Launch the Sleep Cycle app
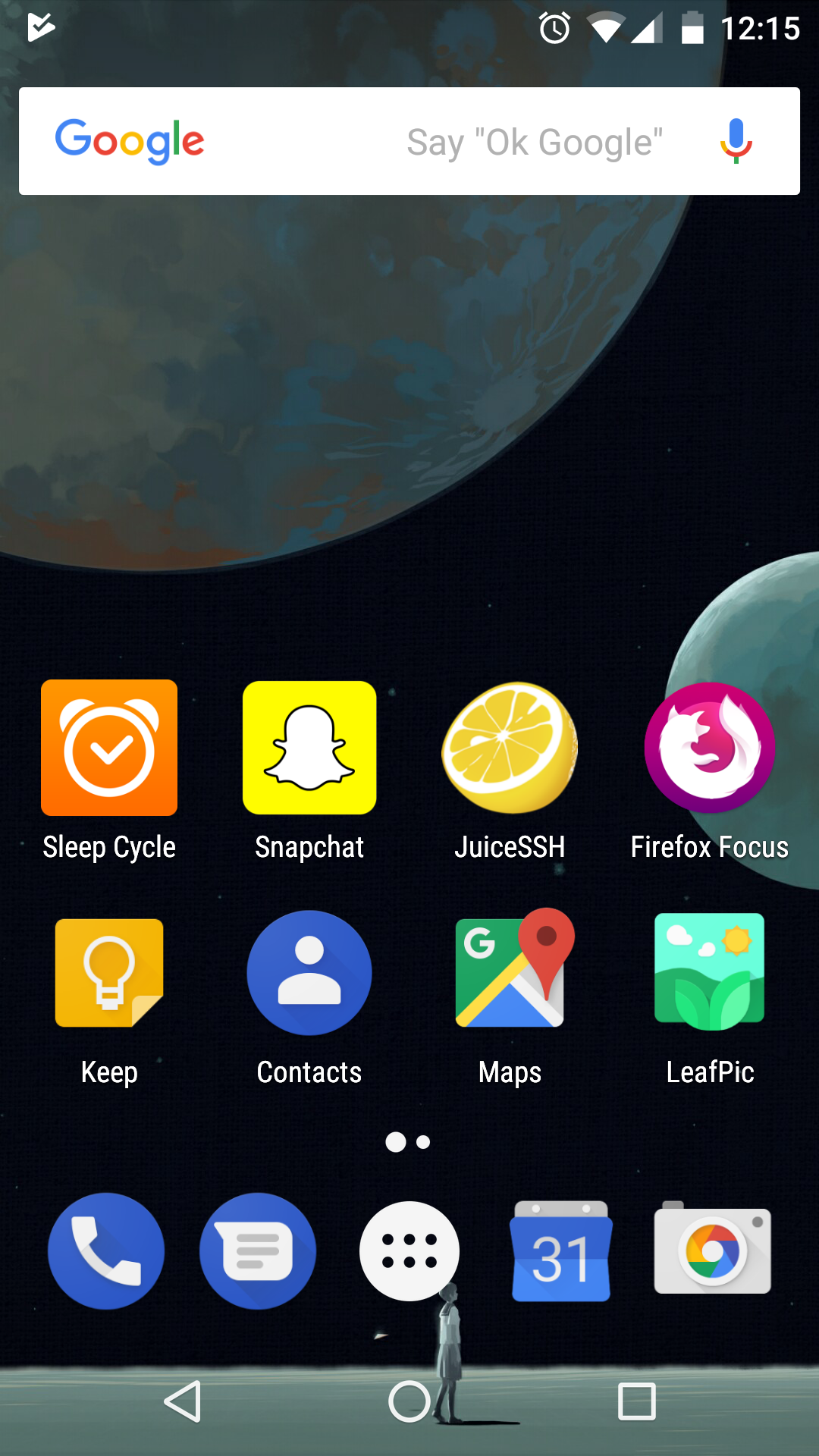This screenshot has height=1456, width=819. (x=109, y=748)
